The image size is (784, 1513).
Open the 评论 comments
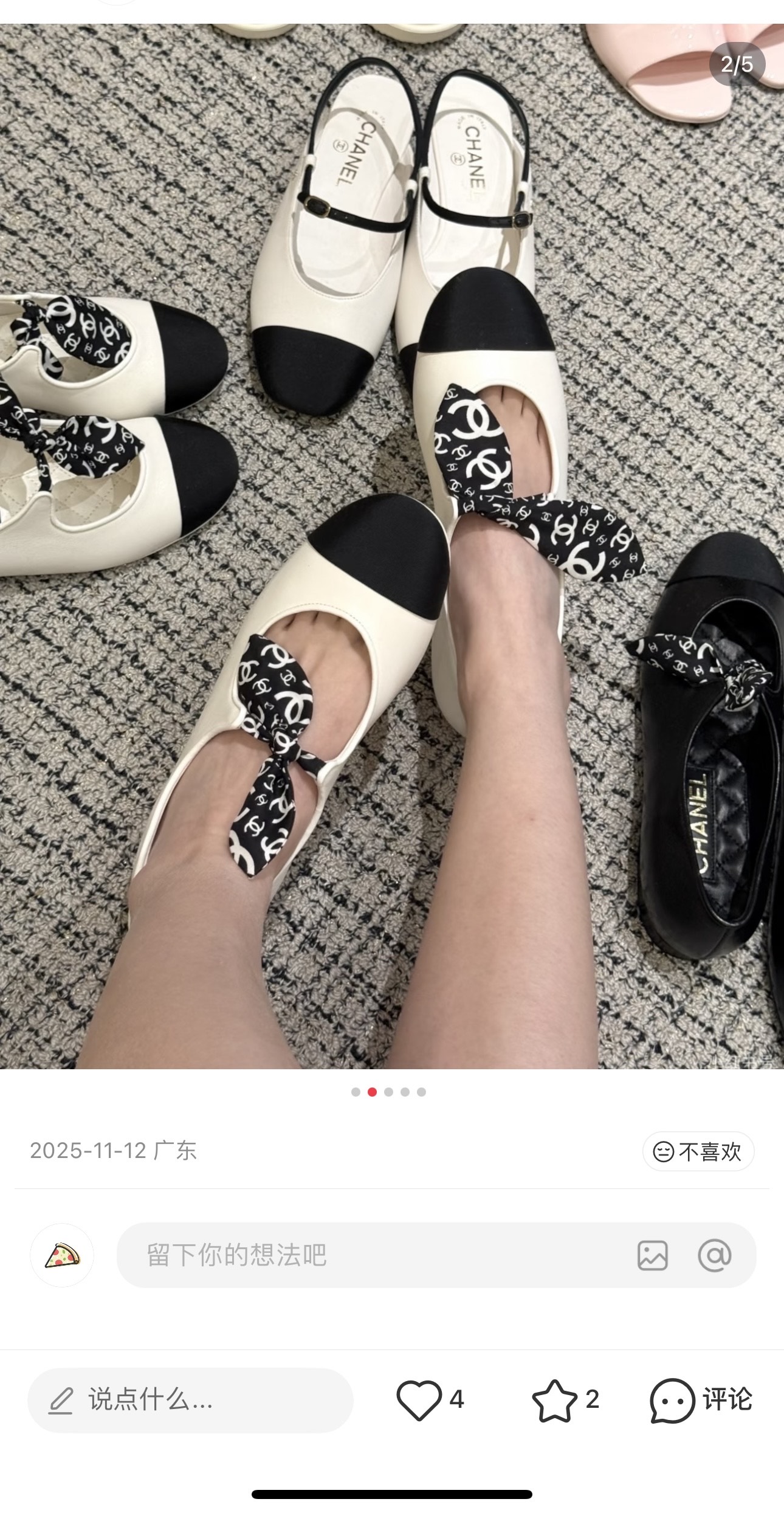[x=701, y=1400]
